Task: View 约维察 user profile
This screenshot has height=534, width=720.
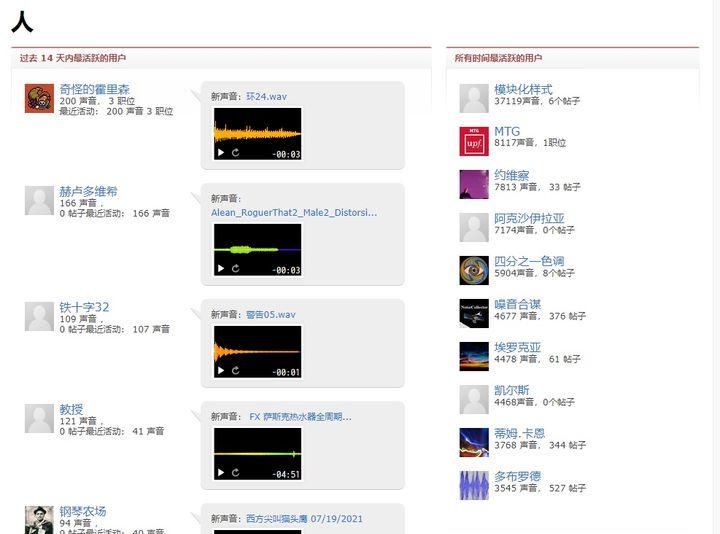Action: click(511, 175)
